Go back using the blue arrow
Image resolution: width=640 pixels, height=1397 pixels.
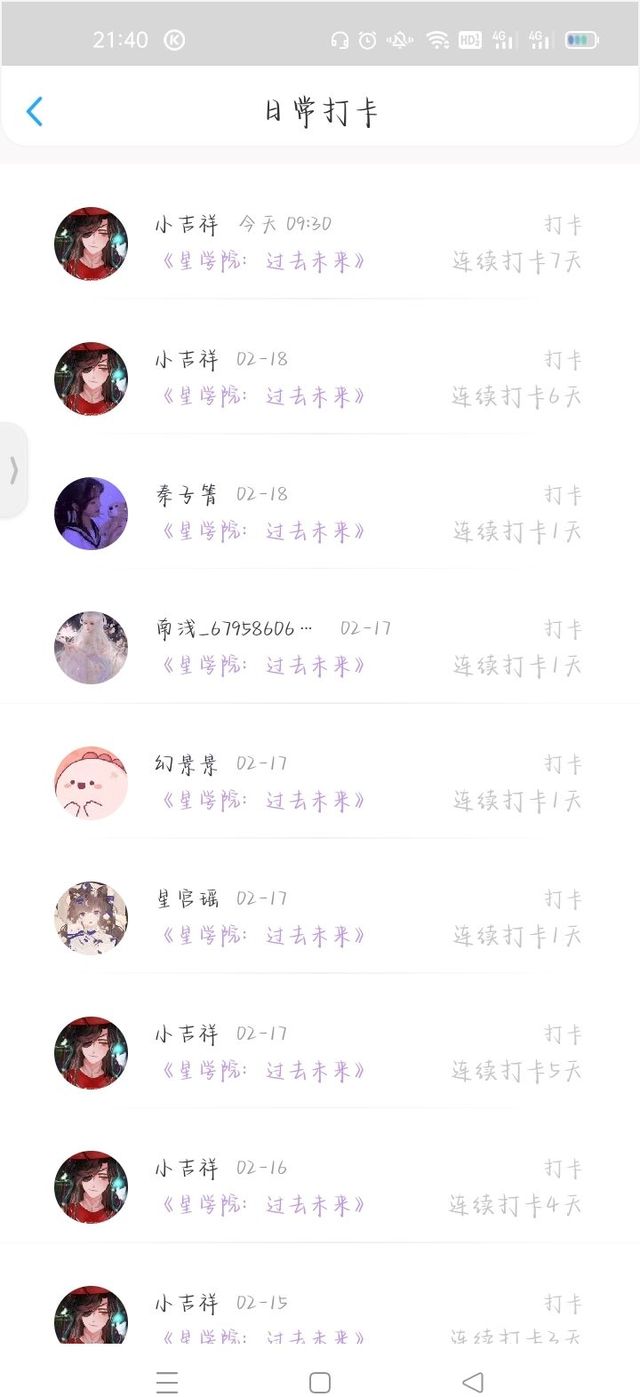point(34,111)
